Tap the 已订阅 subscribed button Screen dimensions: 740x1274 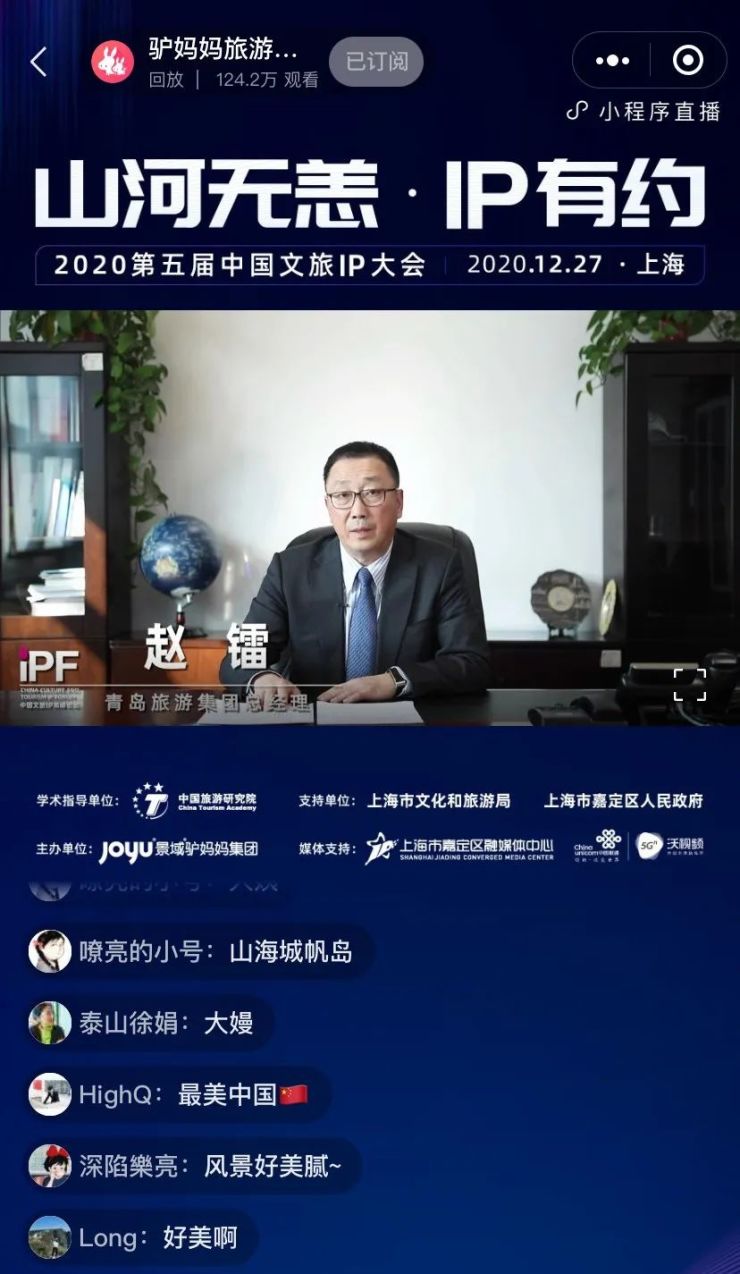point(377,61)
